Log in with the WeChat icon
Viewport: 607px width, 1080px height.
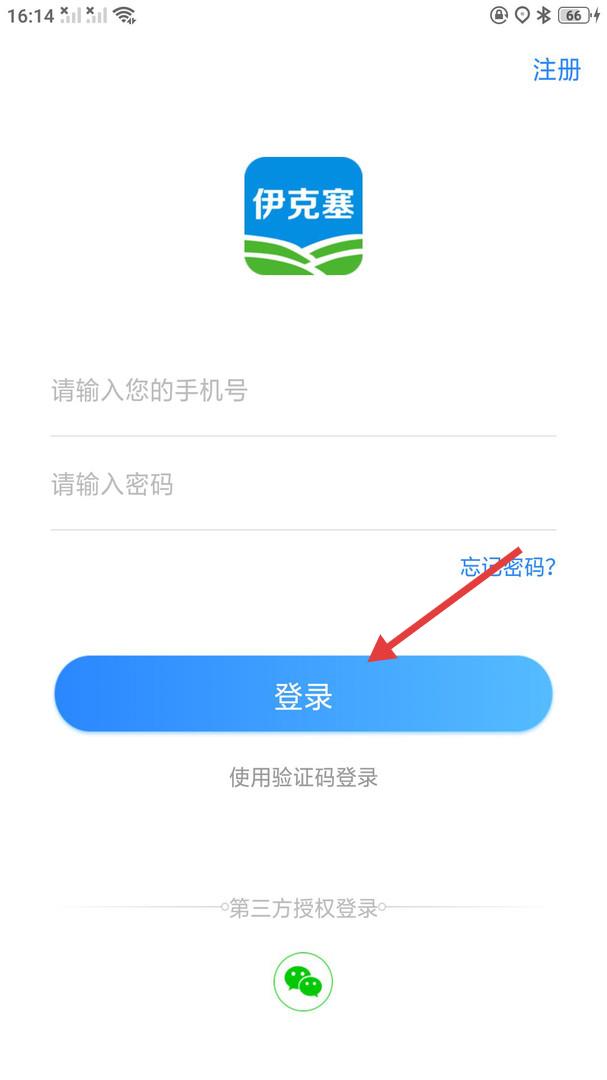coord(303,982)
